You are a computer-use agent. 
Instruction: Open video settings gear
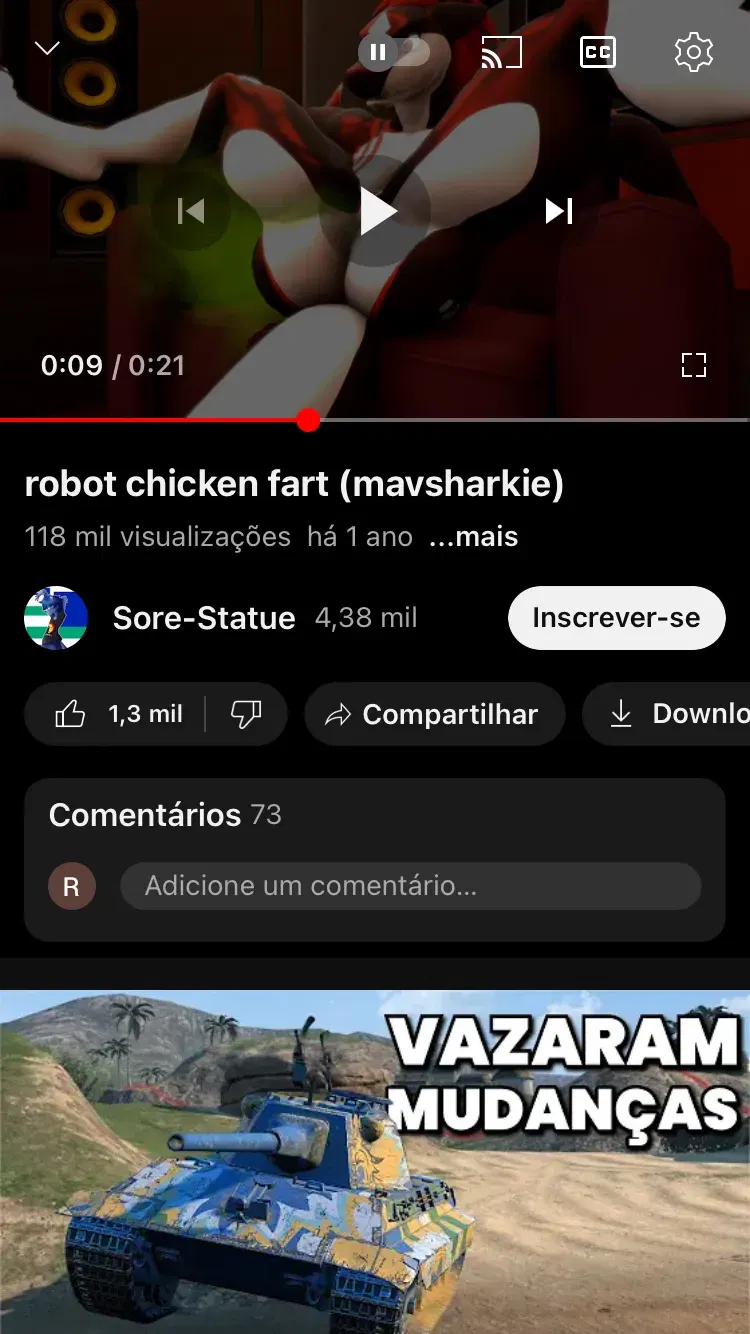click(x=693, y=52)
